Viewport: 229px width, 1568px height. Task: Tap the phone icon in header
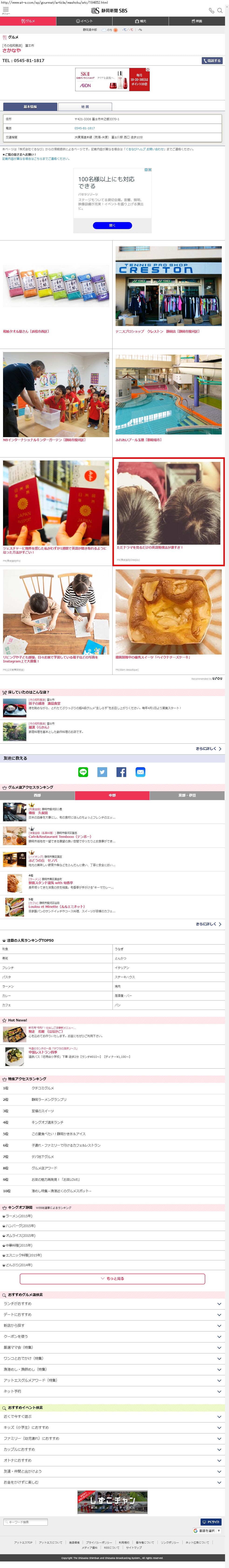pos(211,10)
